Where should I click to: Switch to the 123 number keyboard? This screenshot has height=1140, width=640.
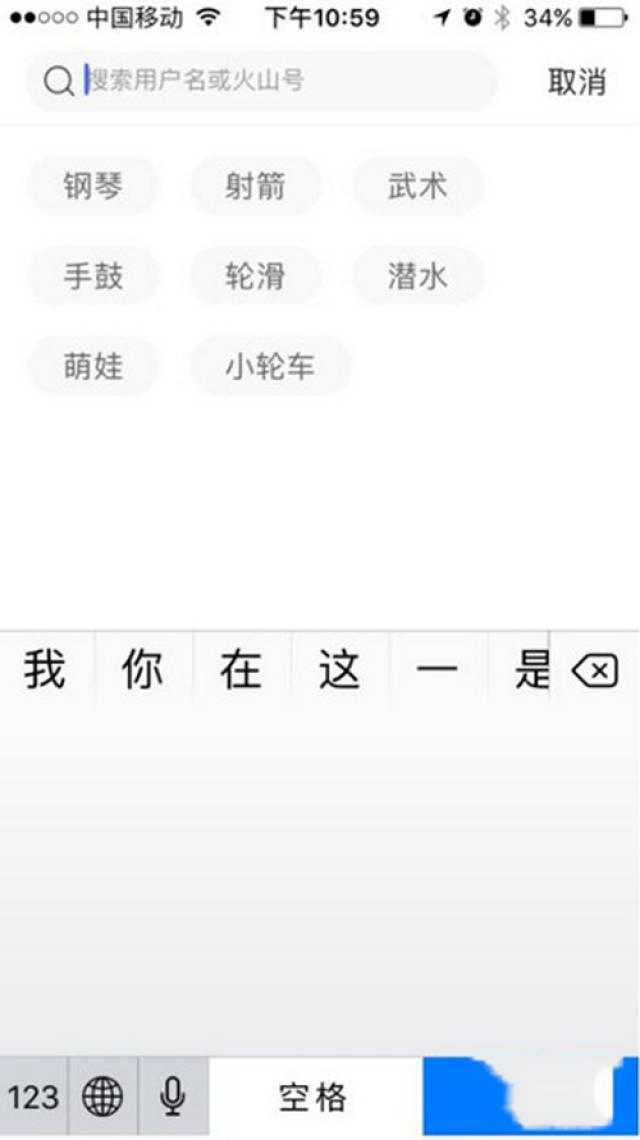point(33,1097)
